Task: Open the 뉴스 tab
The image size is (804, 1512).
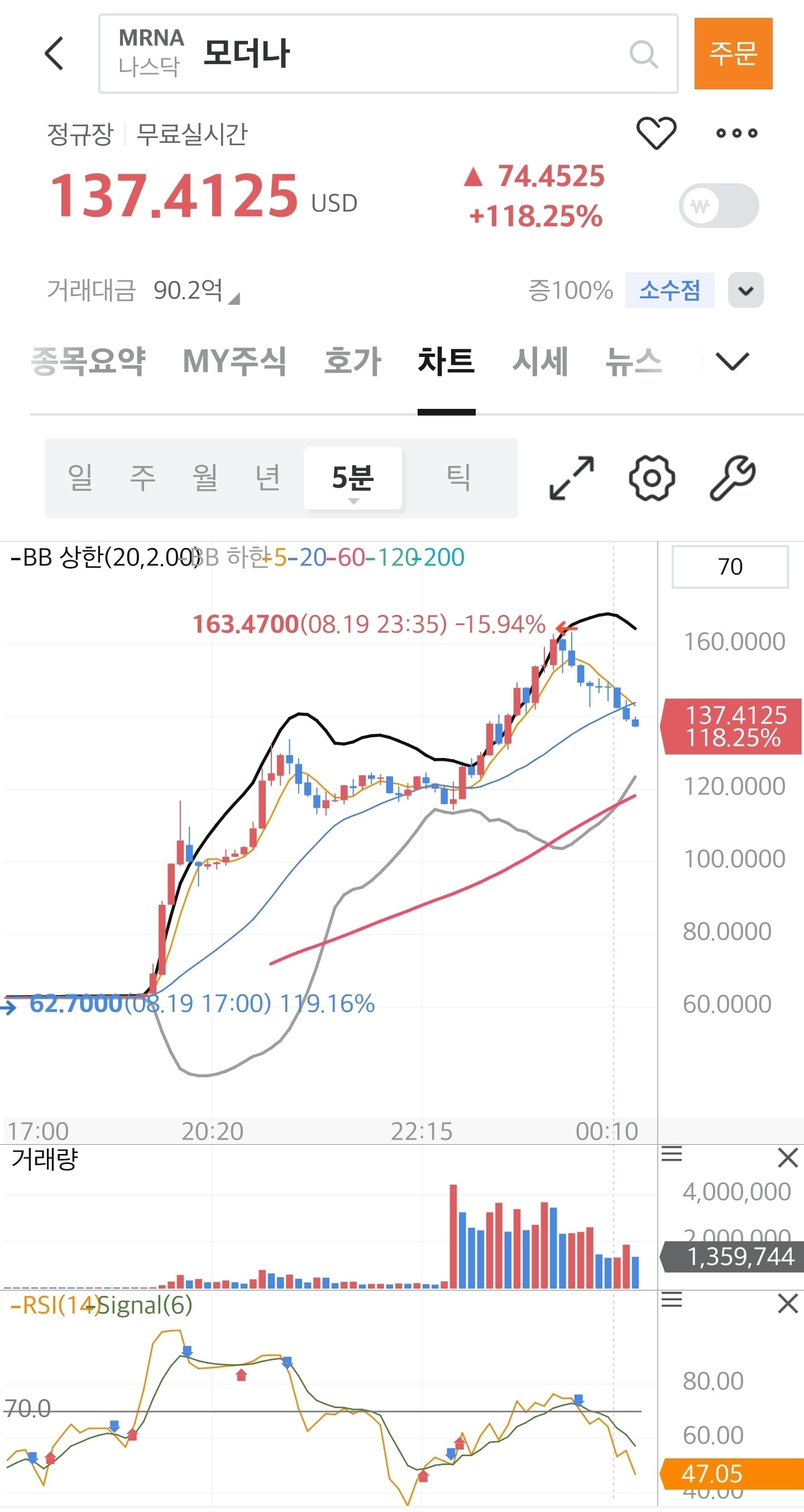Action: click(x=634, y=361)
